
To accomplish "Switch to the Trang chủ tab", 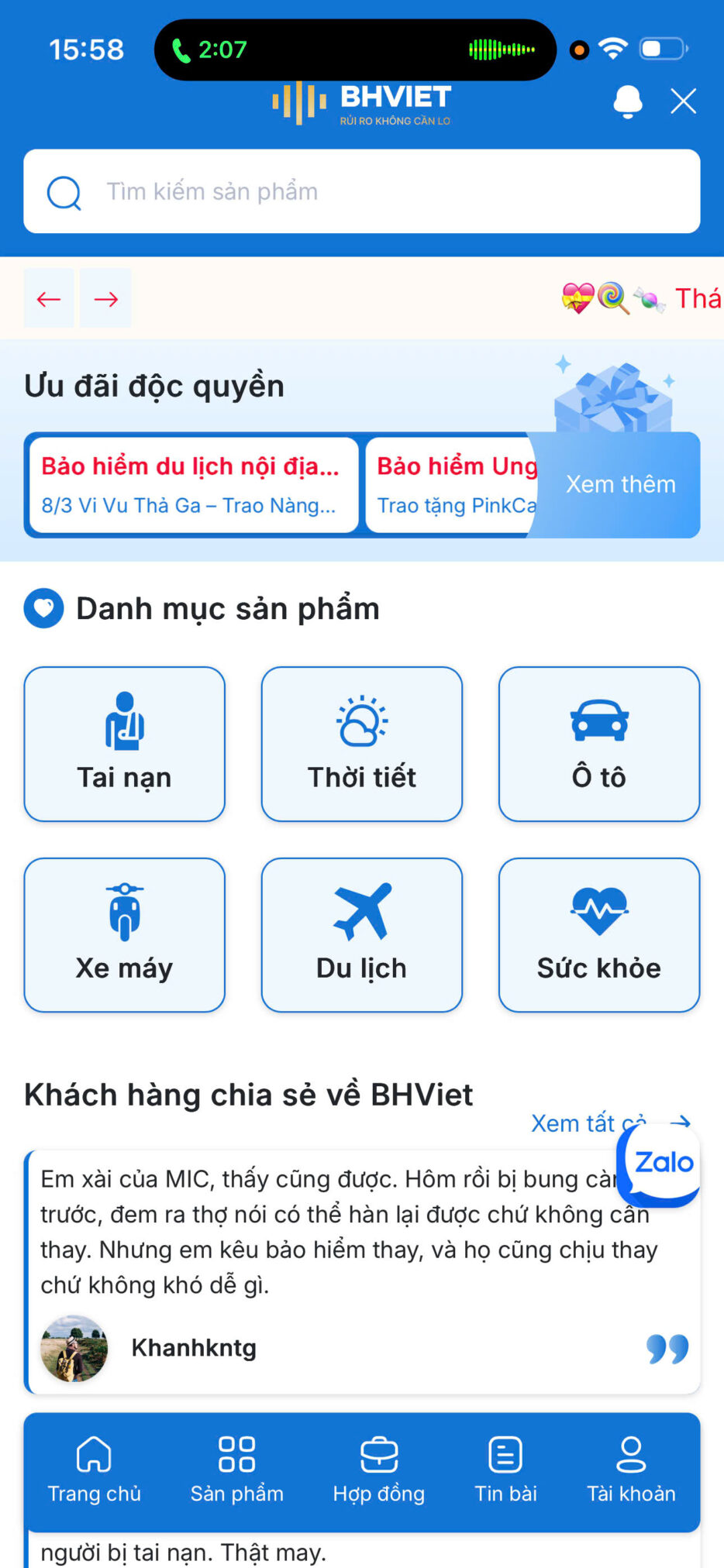I will [95, 1470].
